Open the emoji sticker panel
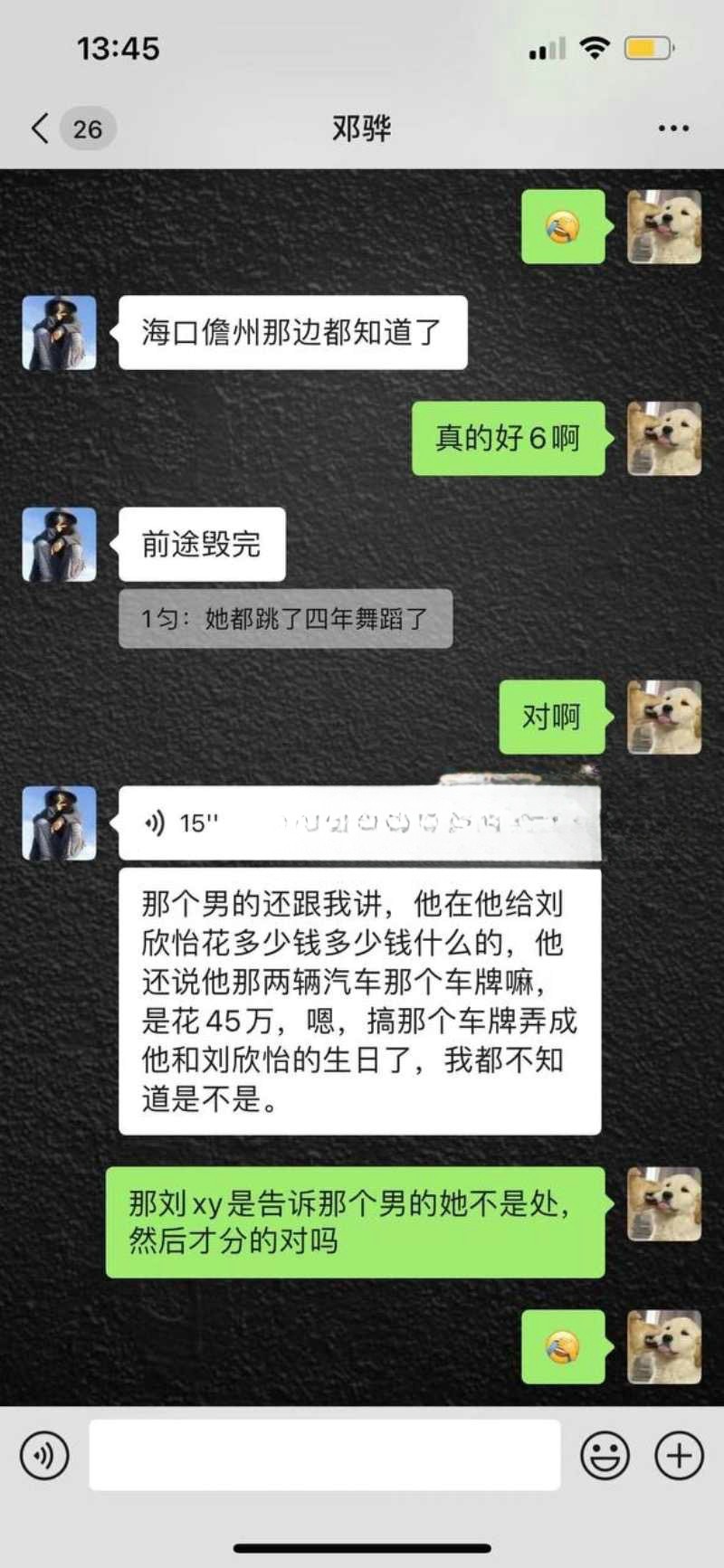This screenshot has width=724, height=1568. coord(605,1455)
